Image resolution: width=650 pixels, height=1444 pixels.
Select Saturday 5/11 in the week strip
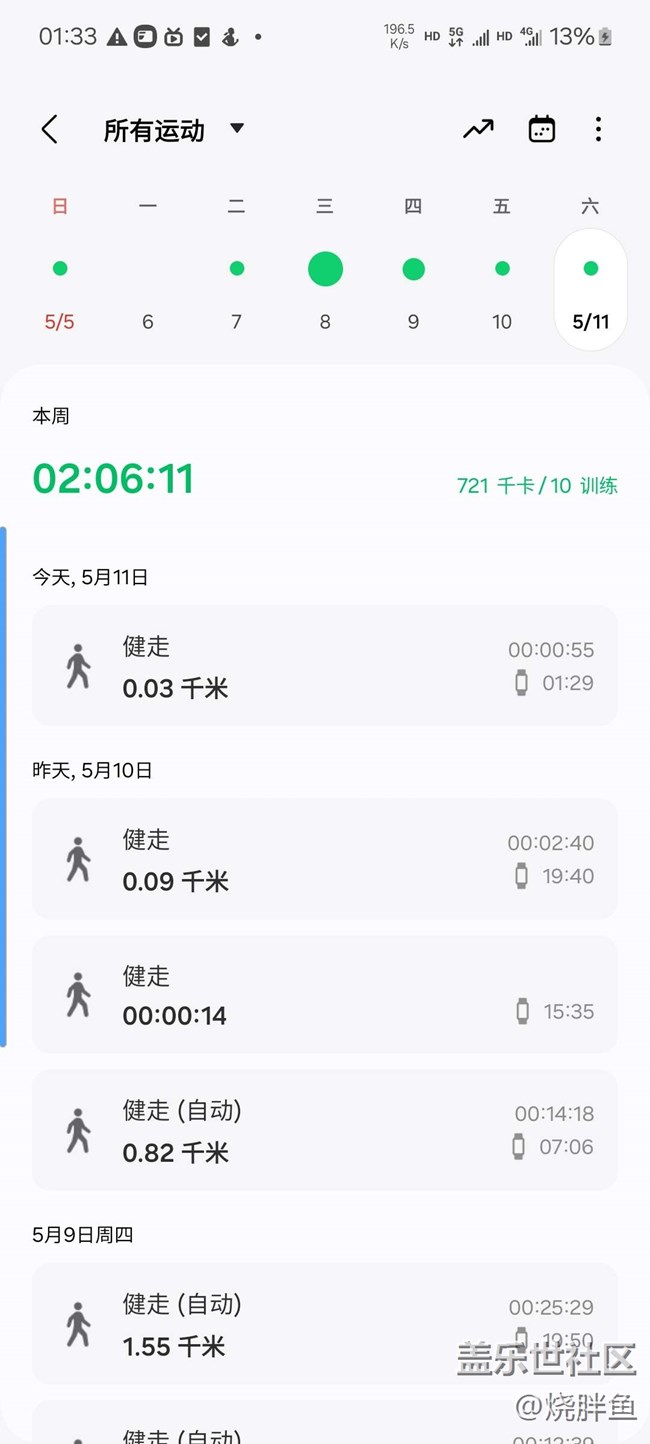pos(590,288)
